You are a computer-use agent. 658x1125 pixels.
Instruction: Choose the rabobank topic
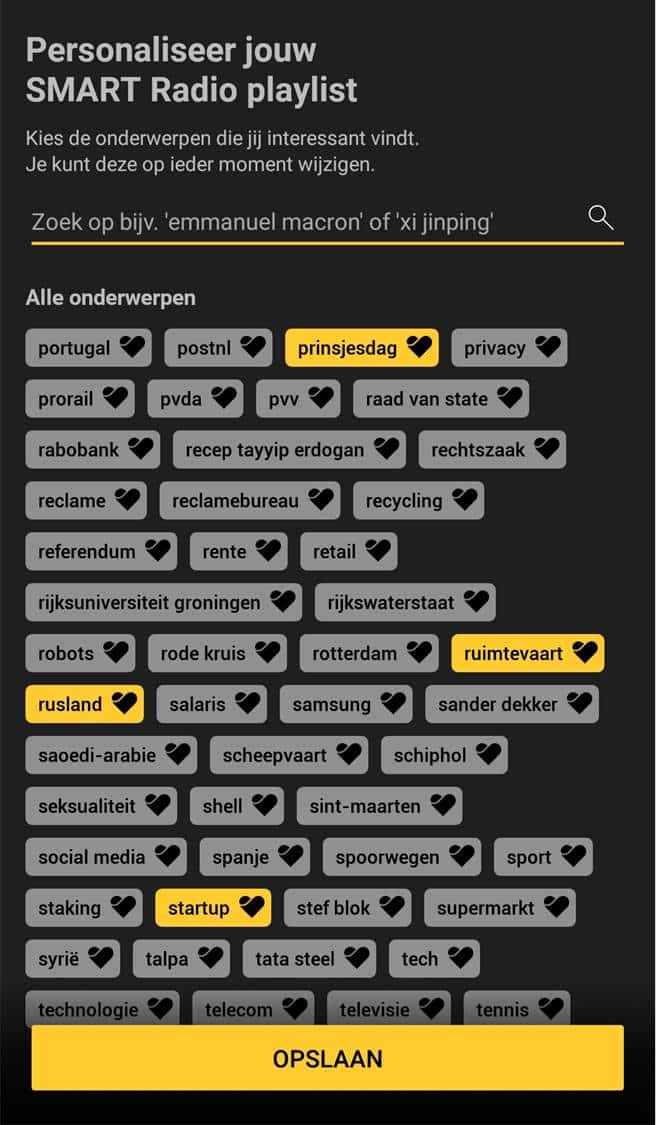[x=92, y=450]
